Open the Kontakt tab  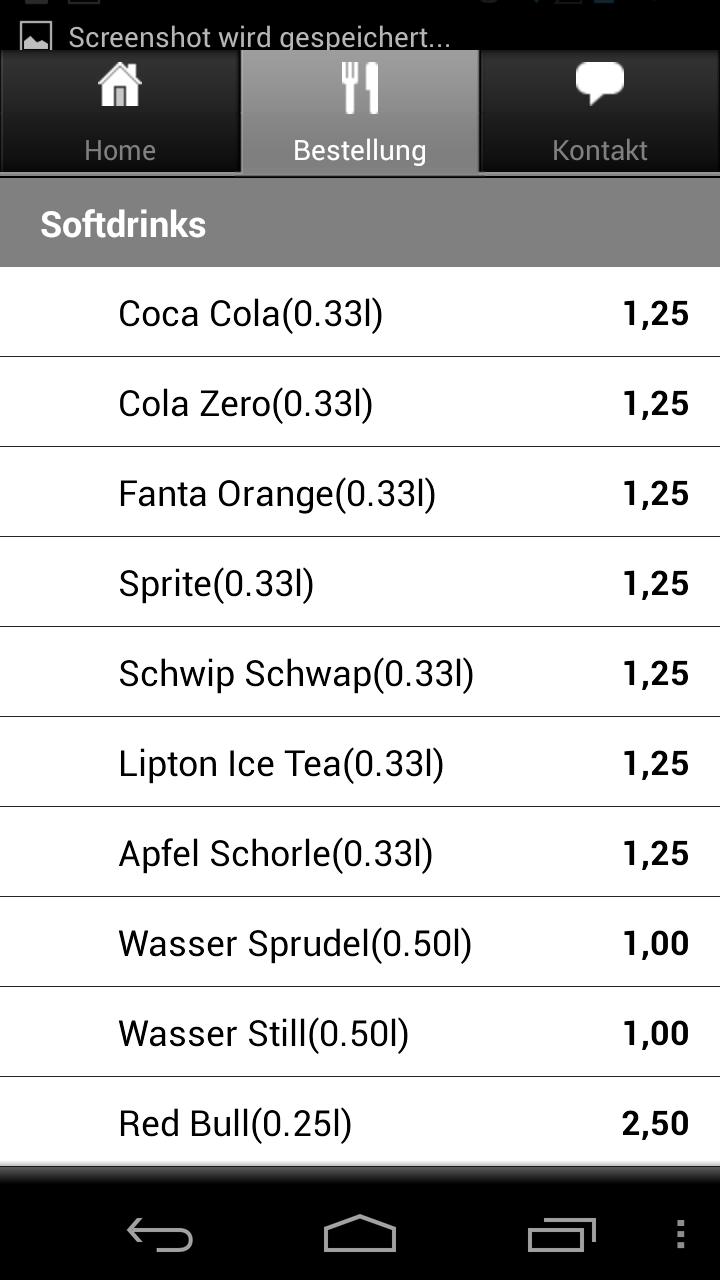[600, 112]
